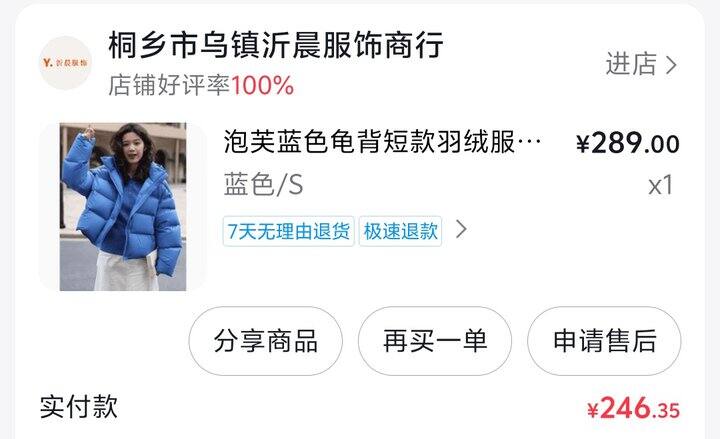
Task: Tap the 分享商品 button
Action: point(265,341)
